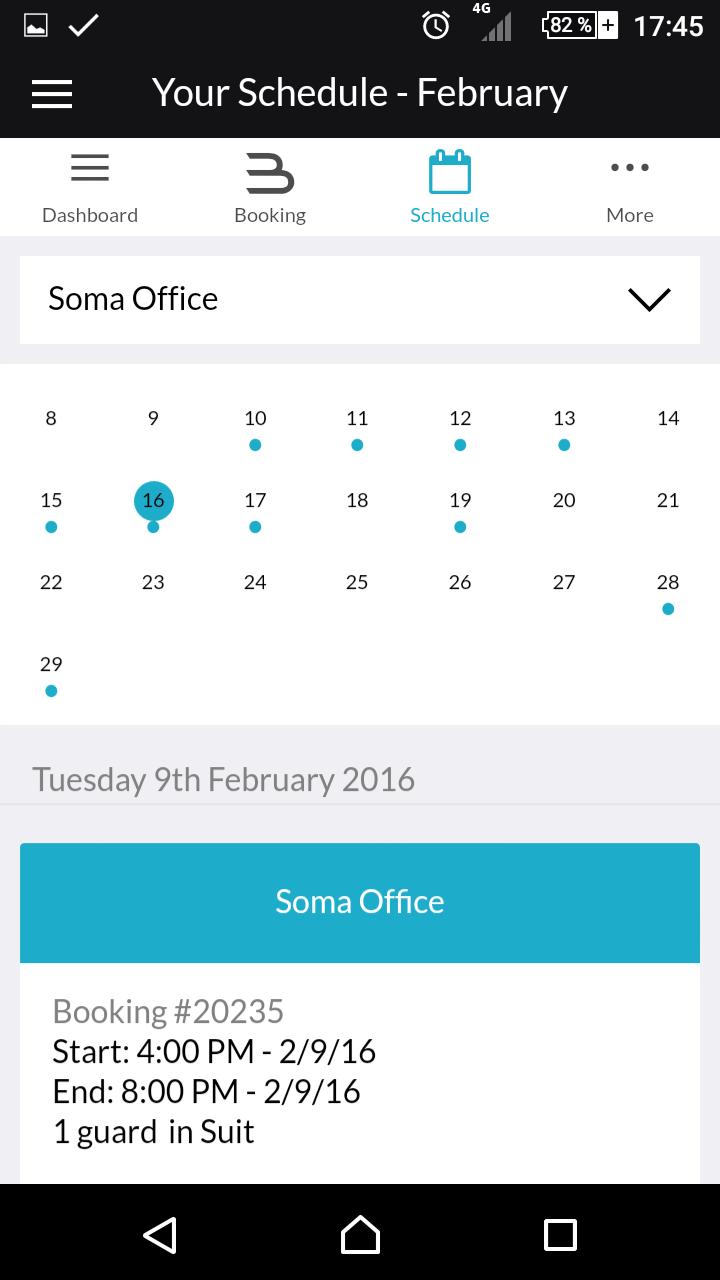Go to the system home screen
The width and height of the screenshot is (720, 1280).
tap(360, 1235)
